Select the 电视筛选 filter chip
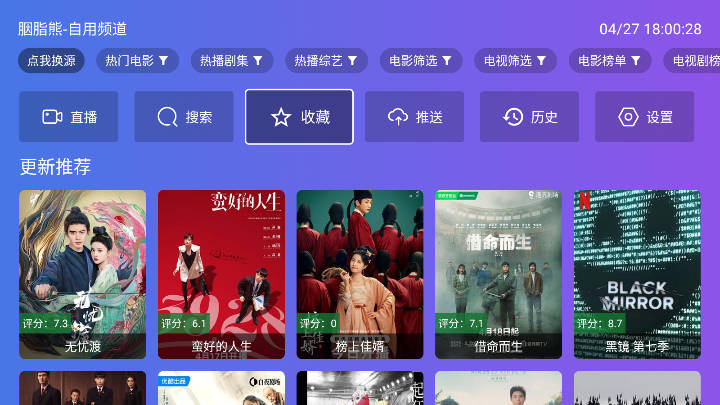720x405 pixels. (515, 61)
